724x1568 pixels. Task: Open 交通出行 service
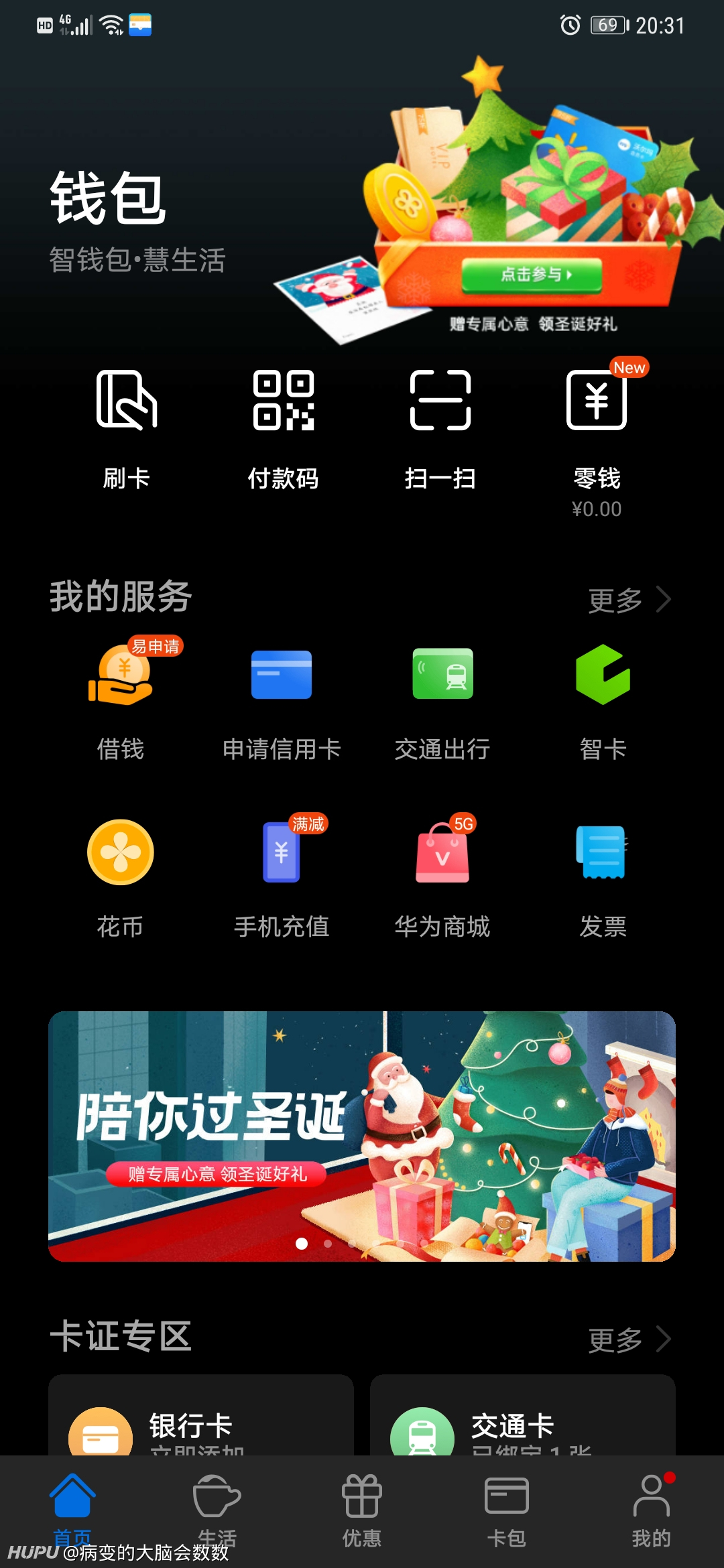pos(442,704)
